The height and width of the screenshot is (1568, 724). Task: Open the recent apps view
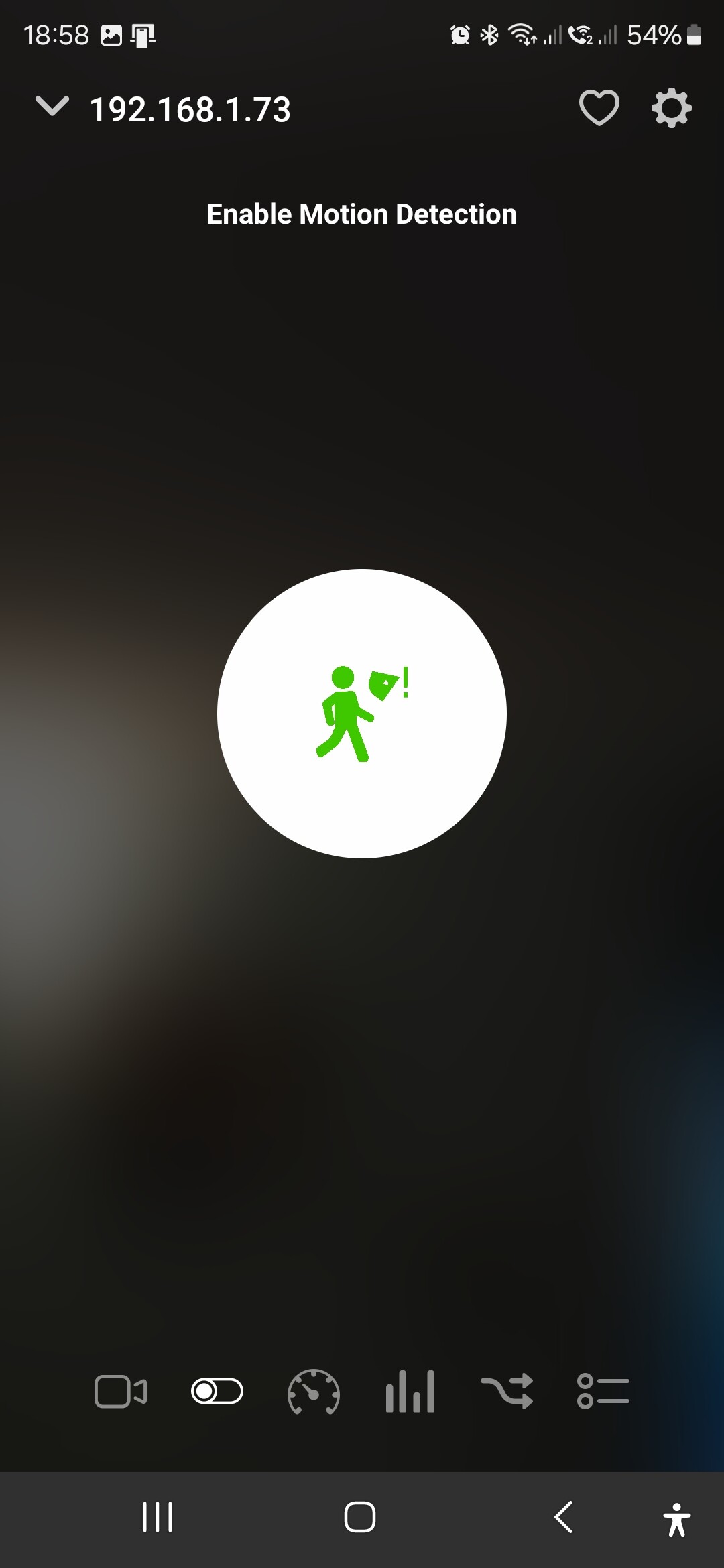pyautogui.click(x=158, y=1517)
